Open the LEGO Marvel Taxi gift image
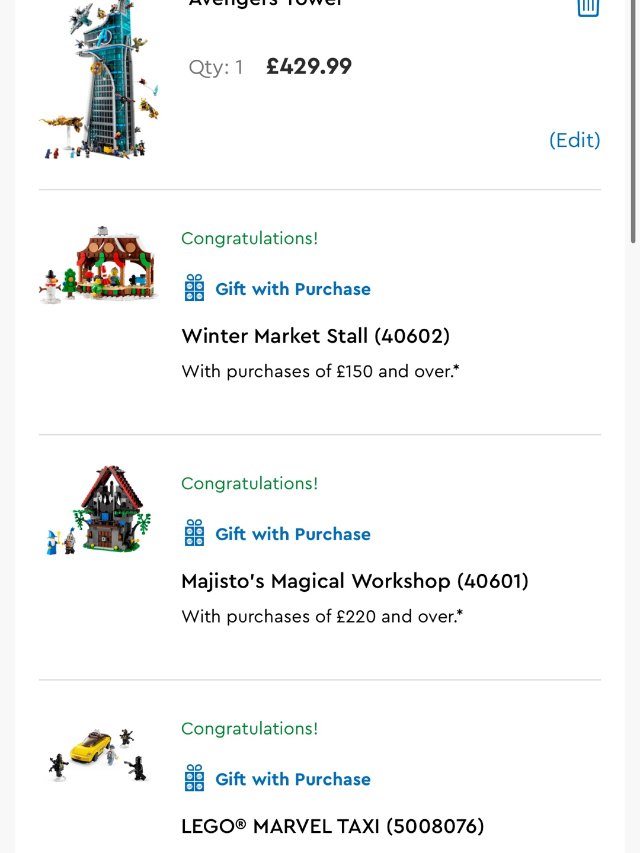Image resolution: width=640 pixels, height=853 pixels. coord(98,756)
